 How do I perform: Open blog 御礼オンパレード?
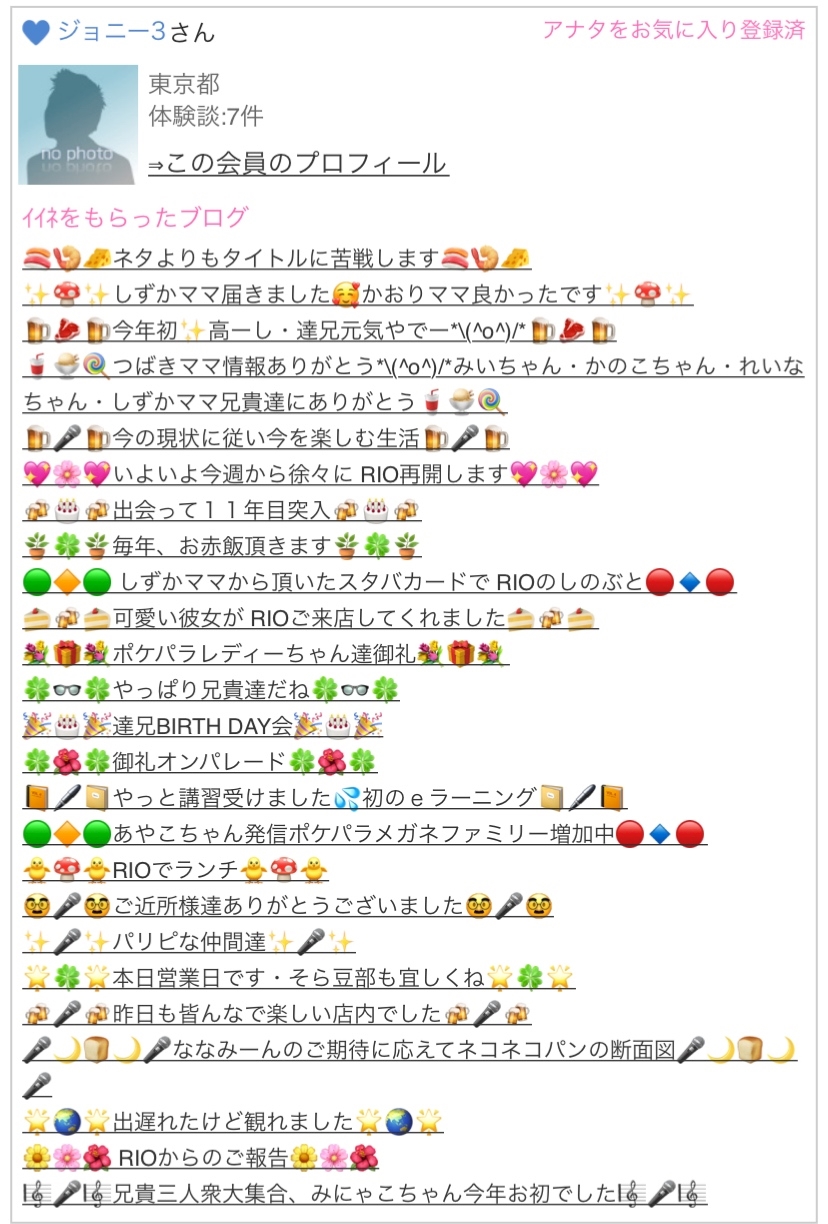[200, 762]
